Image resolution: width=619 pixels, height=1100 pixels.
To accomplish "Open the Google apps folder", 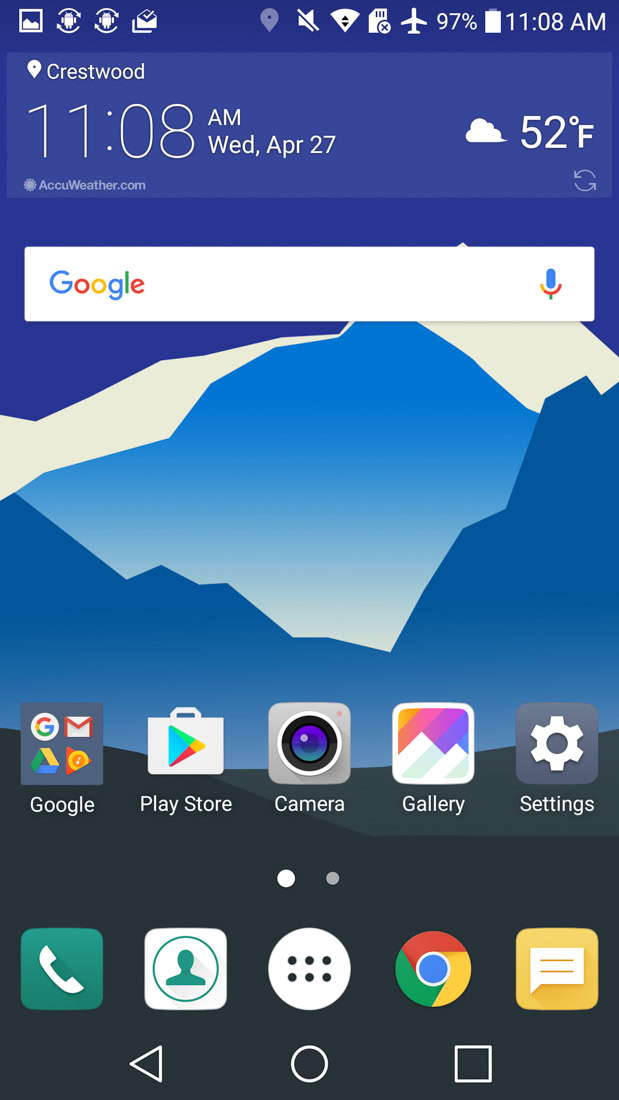I will click(62, 744).
